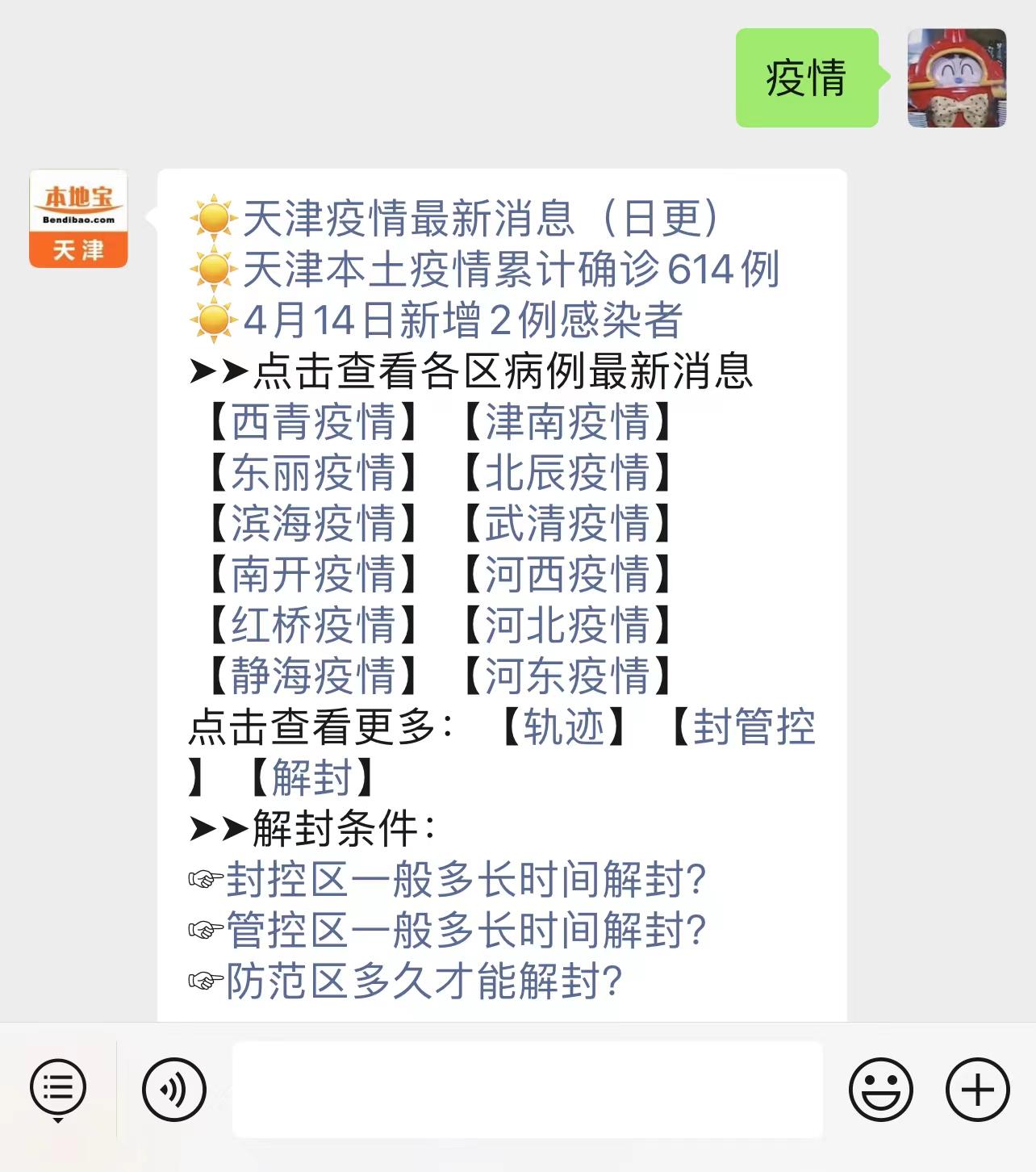The image size is (1036, 1172).
Task: Open the official account menu icon bottom-left
Action: tap(58, 1087)
